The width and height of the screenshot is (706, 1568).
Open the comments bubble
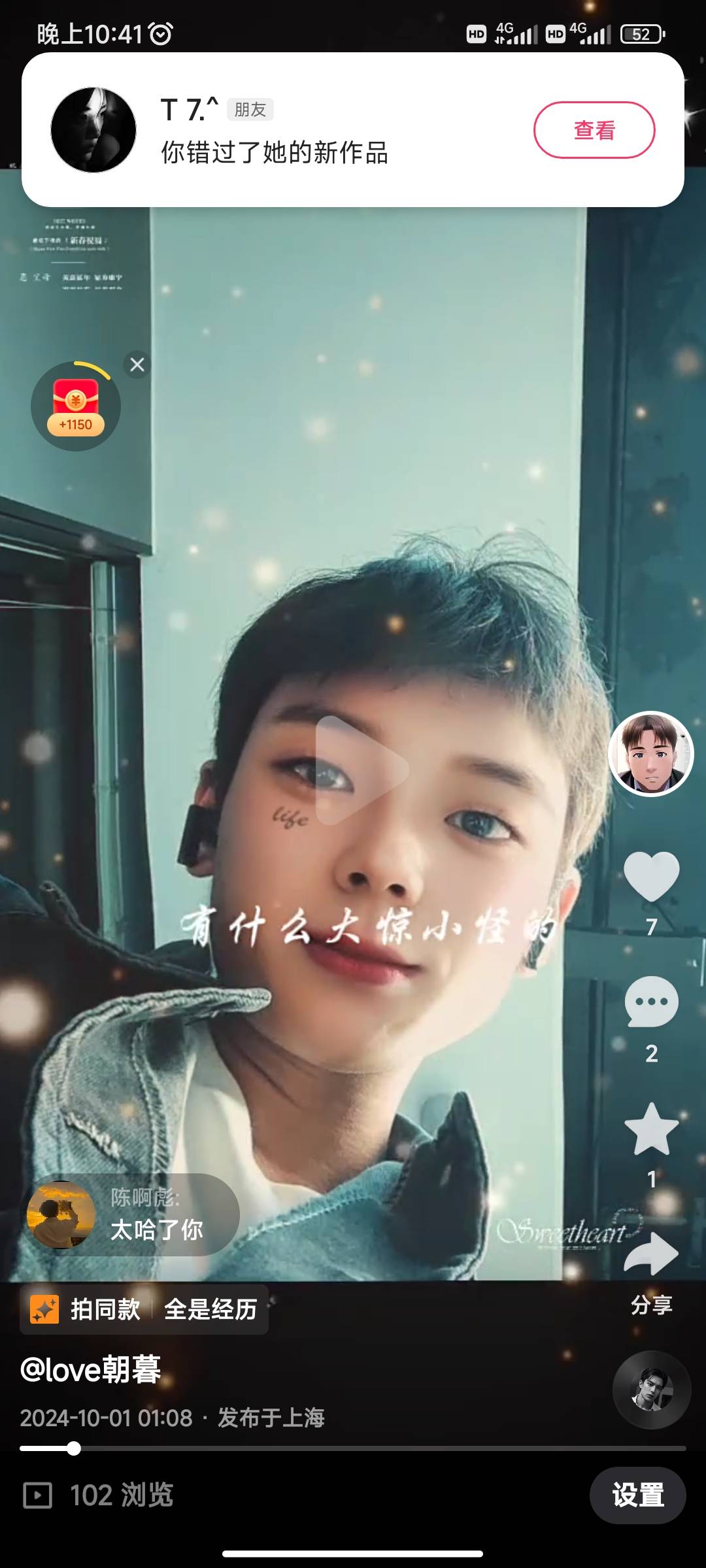click(x=651, y=1003)
